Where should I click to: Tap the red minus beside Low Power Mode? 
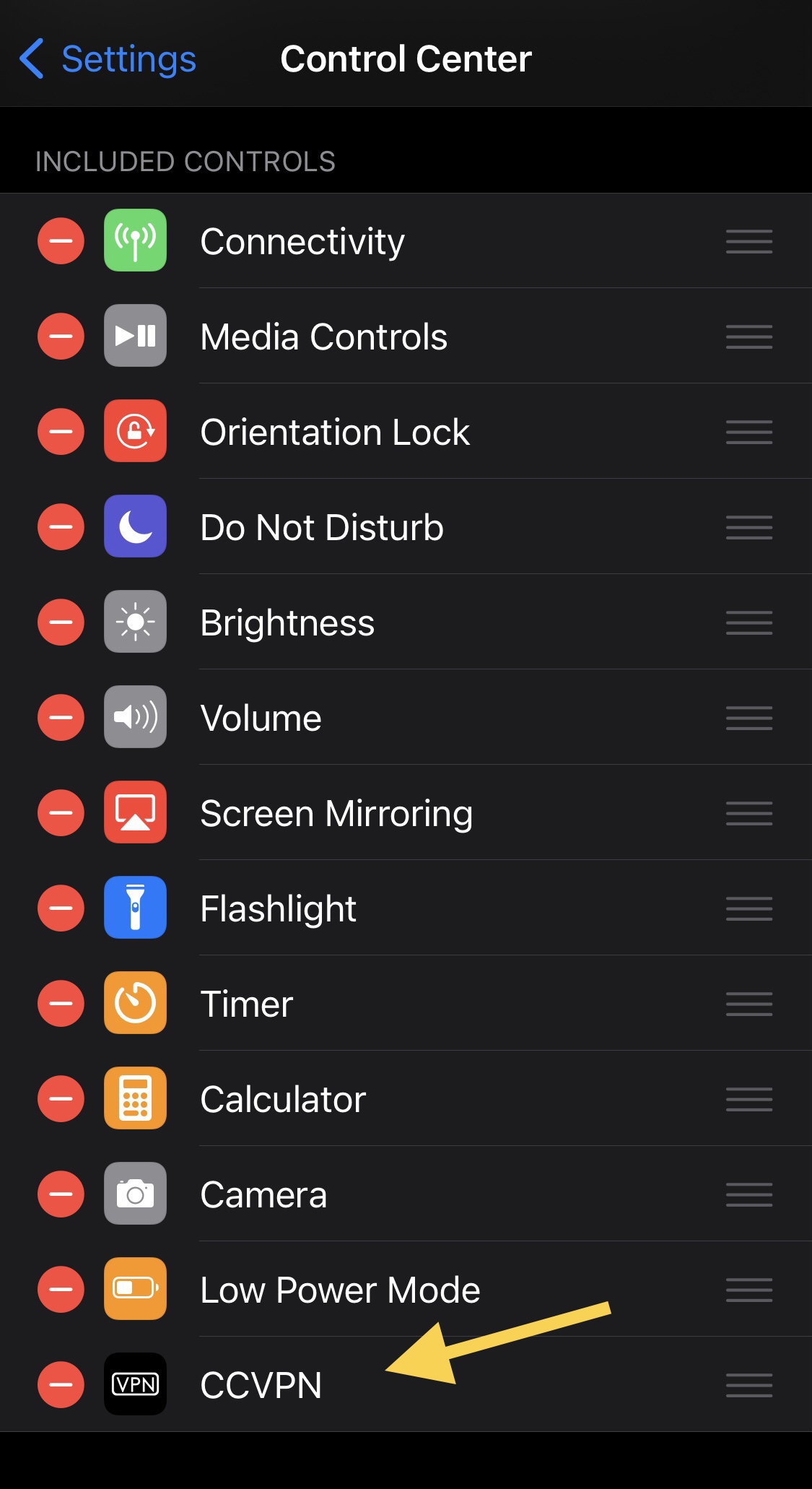pyautogui.click(x=61, y=1290)
